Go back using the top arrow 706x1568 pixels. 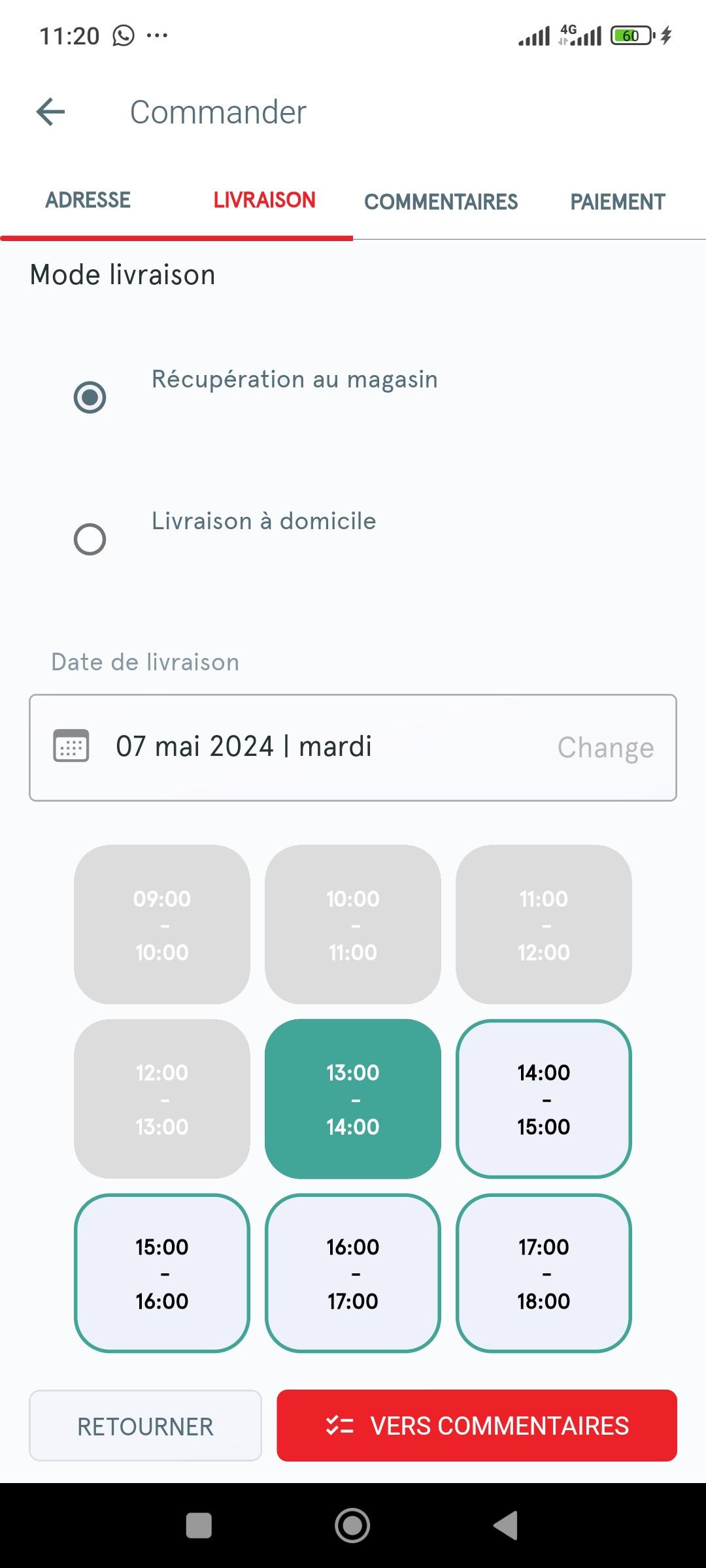pyautogui.click(x=51, y=112)
